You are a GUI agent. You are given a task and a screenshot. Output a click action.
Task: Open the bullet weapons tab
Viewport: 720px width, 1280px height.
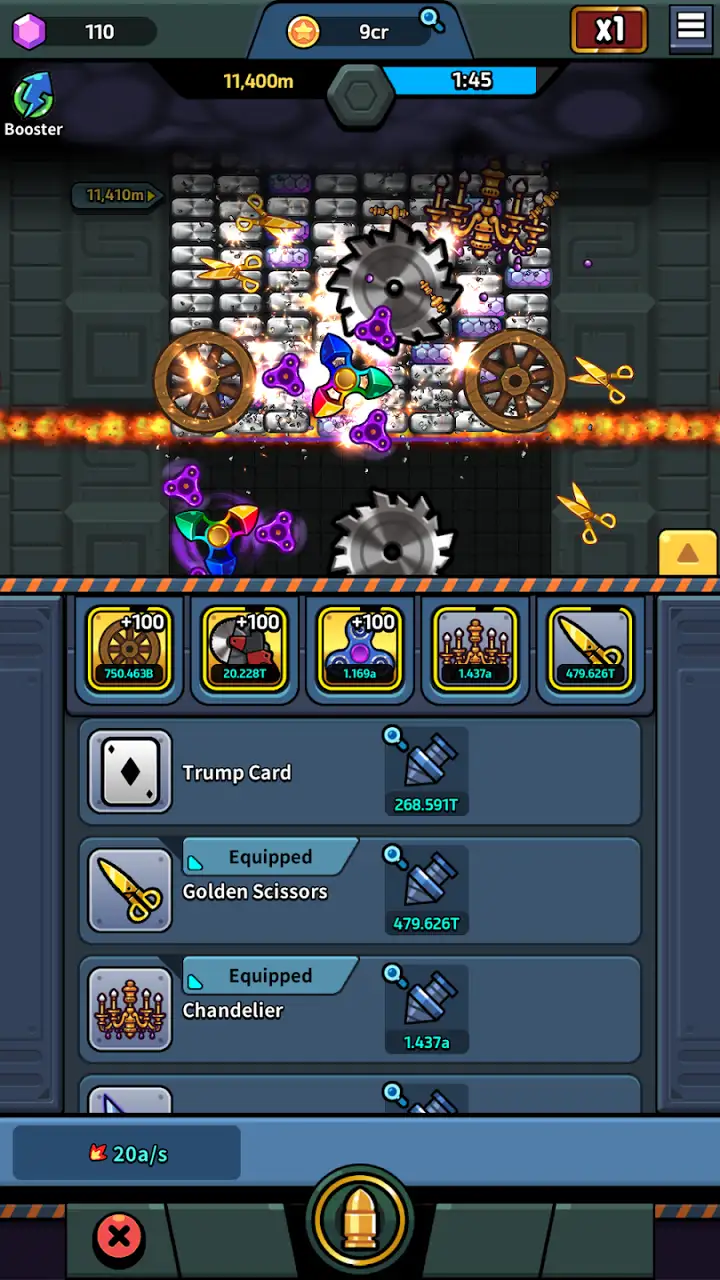(360, 1221)
